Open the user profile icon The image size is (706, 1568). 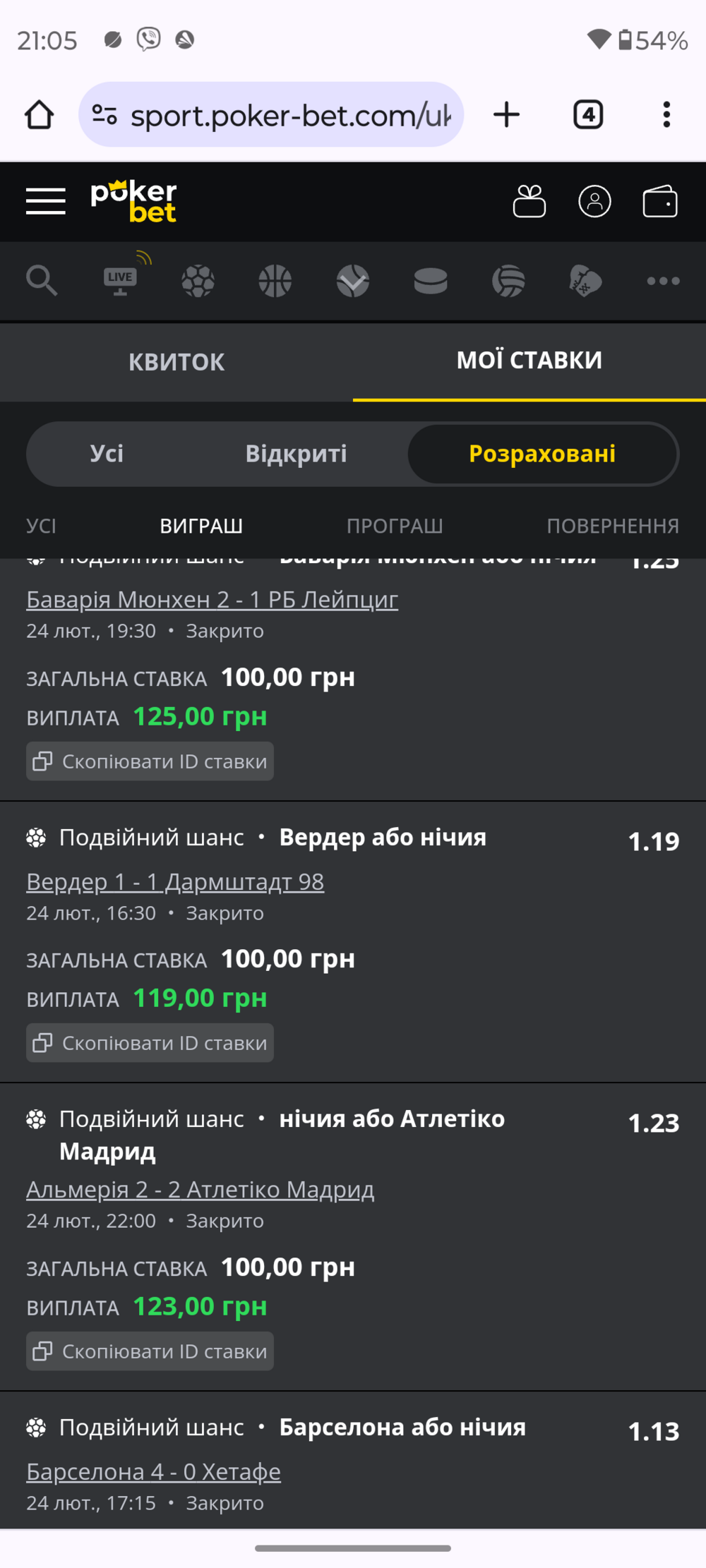594,202
